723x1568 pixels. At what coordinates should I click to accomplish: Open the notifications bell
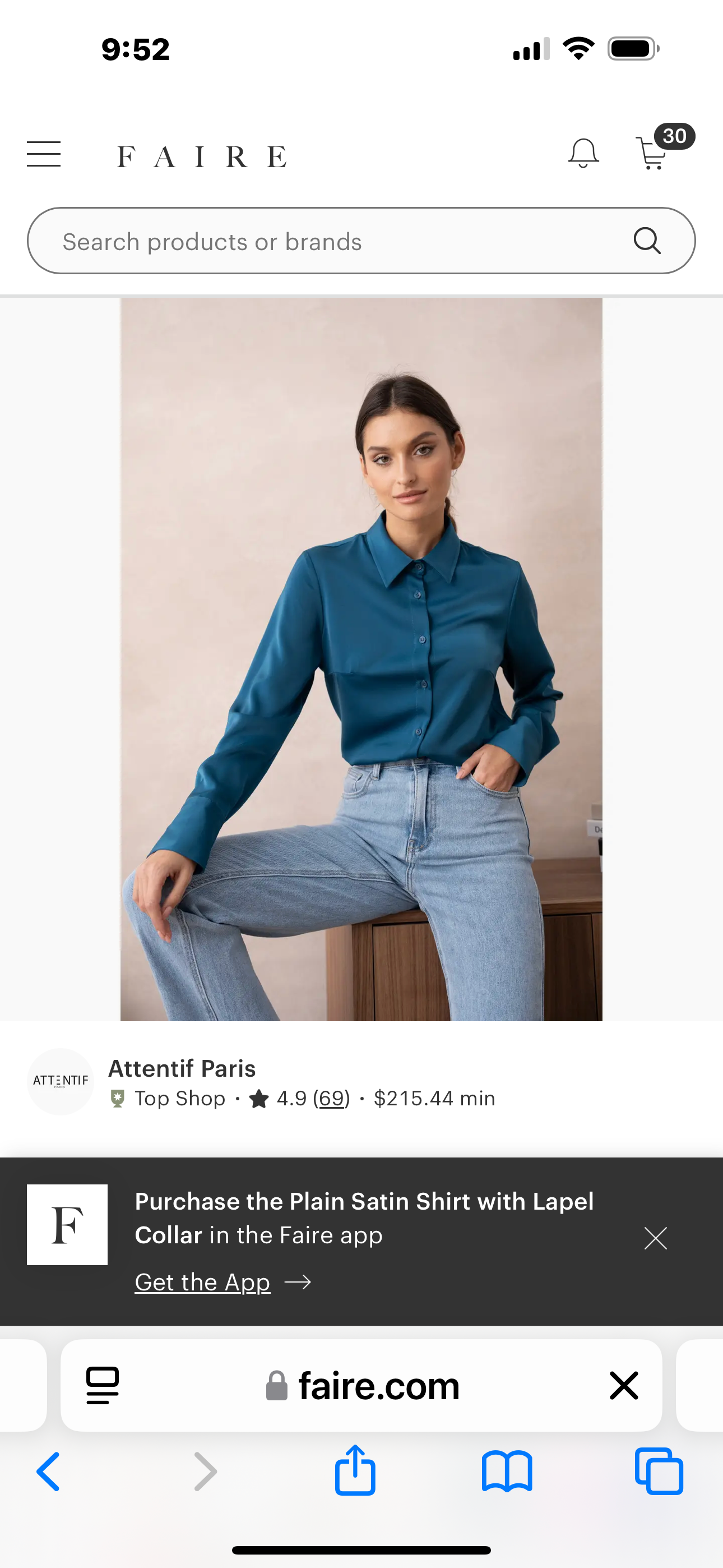[x=583, y=153]
